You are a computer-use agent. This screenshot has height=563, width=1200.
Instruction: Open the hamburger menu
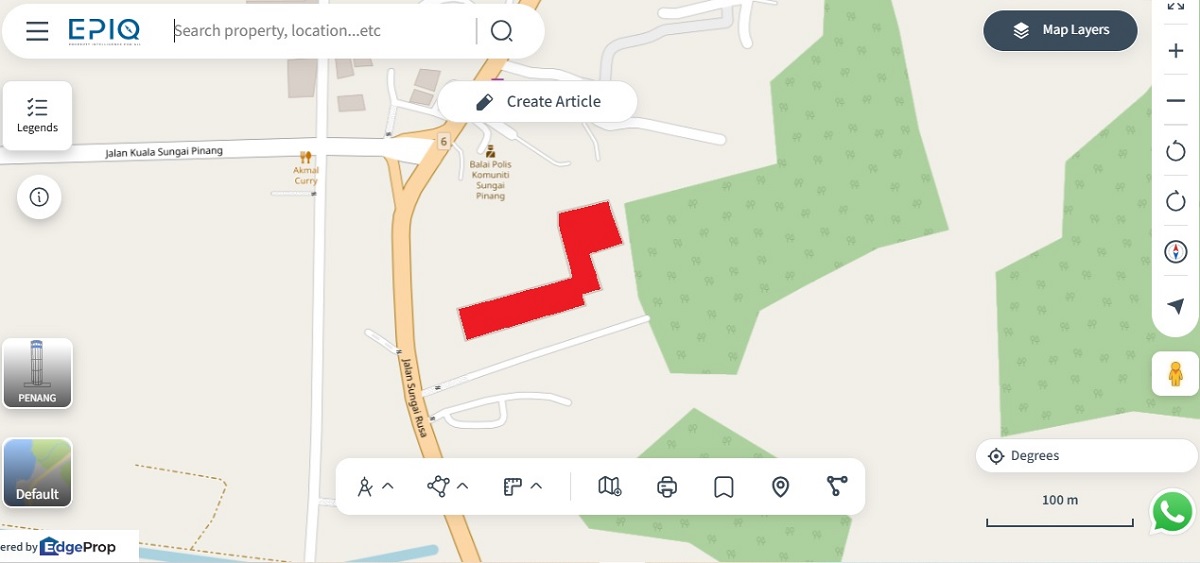[x=37, y=31]
